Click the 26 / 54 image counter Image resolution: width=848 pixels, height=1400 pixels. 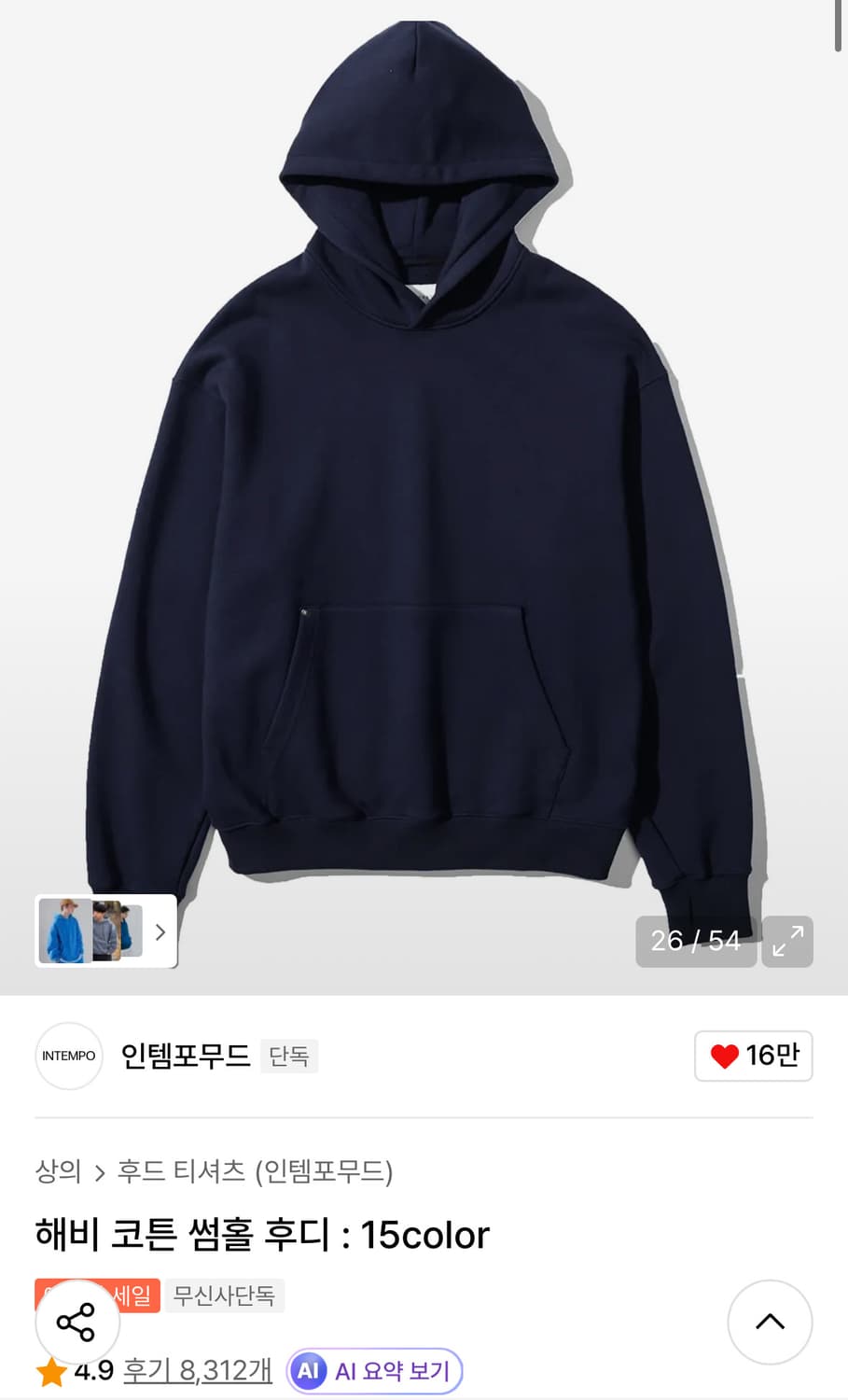point(696,941)
